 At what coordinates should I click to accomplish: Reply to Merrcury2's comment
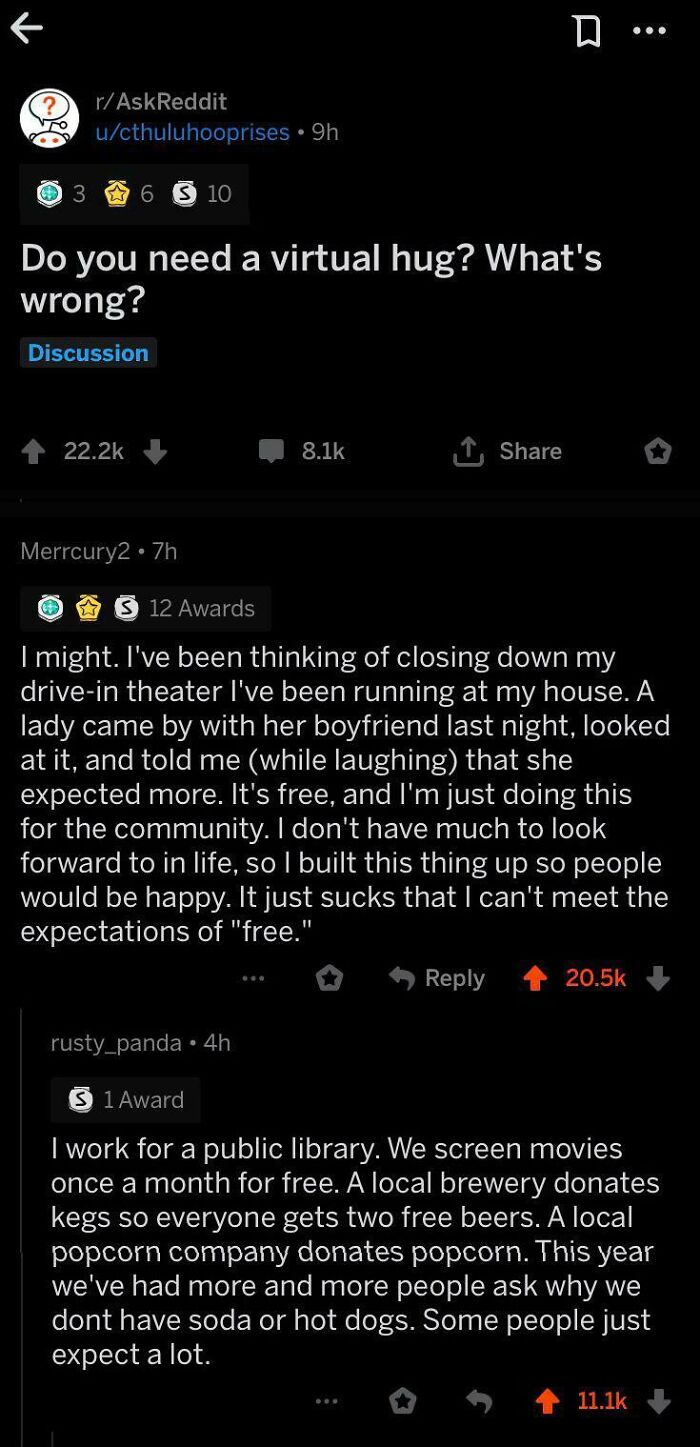coord(437,978)
